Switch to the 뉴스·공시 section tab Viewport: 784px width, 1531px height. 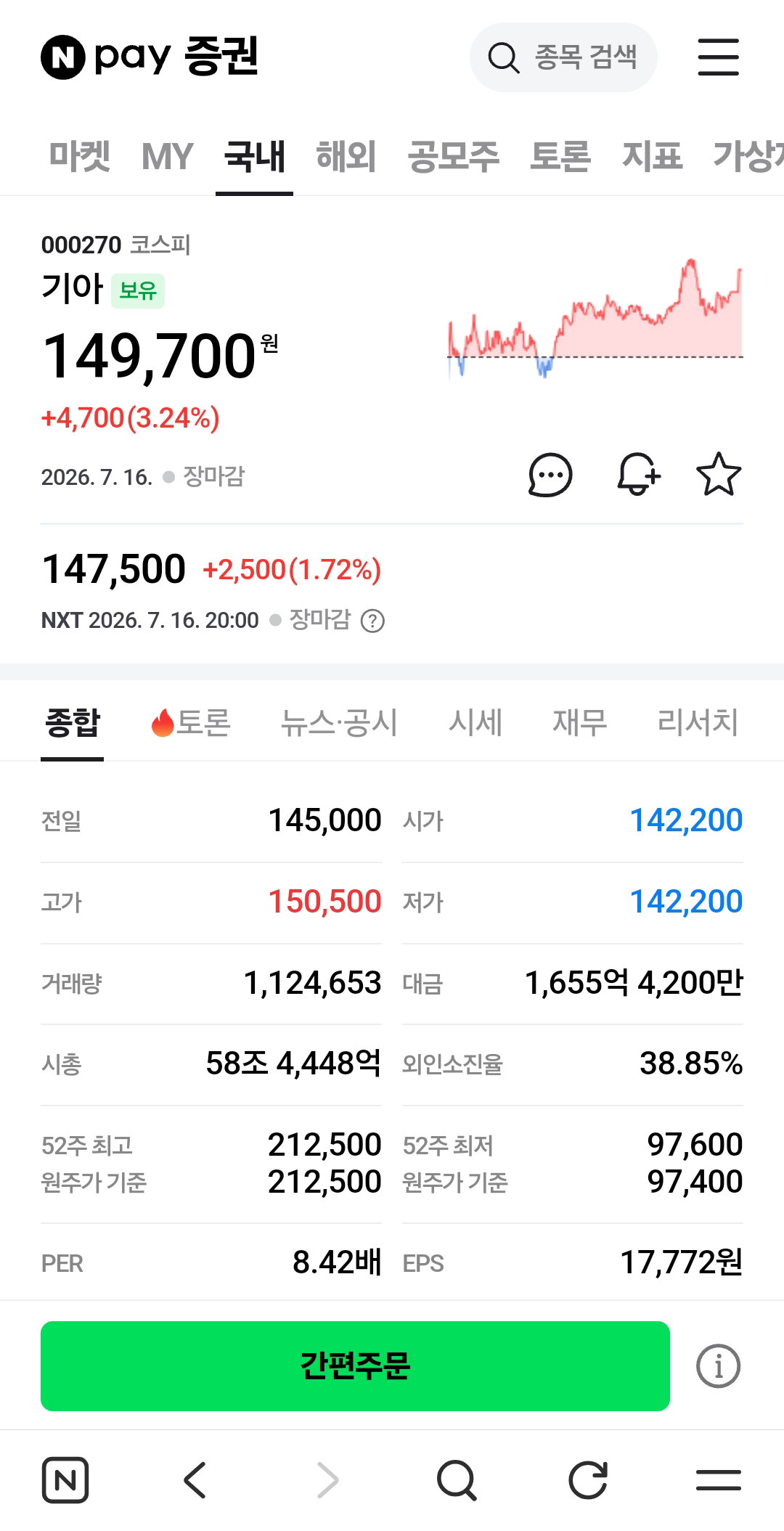click(340, 722)
